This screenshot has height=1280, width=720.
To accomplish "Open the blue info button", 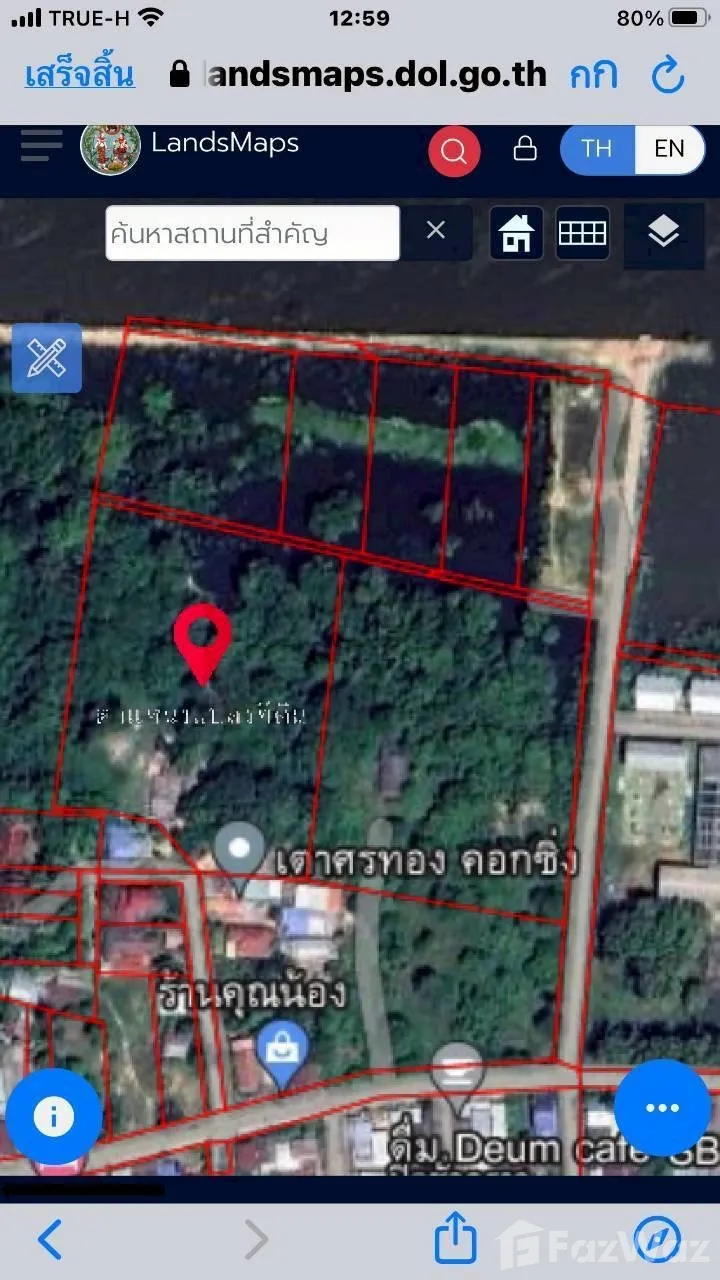I will click(x=53, y=1117).
